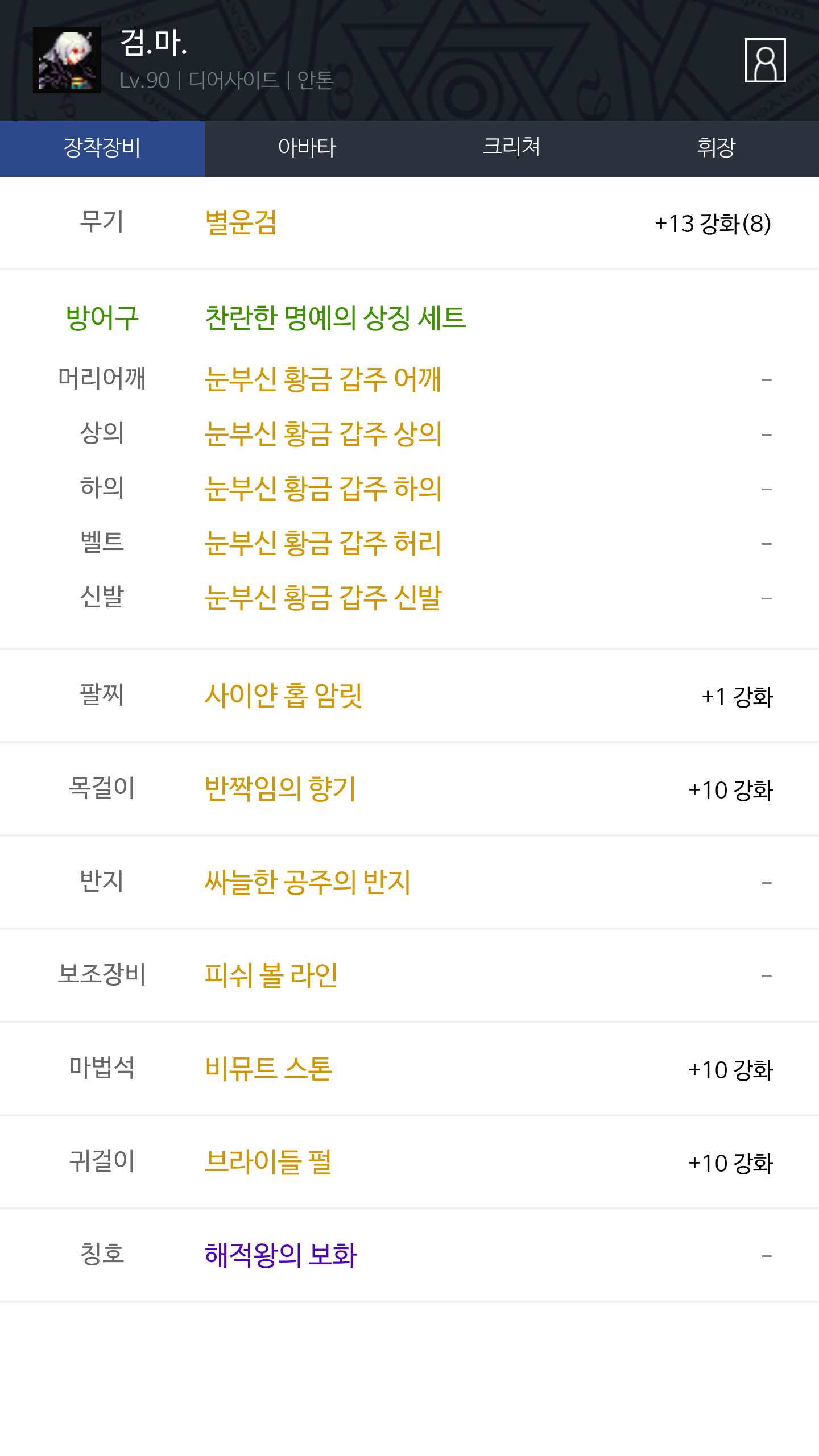View ring 싸늘한 공주의 반지

coord(307,882)
